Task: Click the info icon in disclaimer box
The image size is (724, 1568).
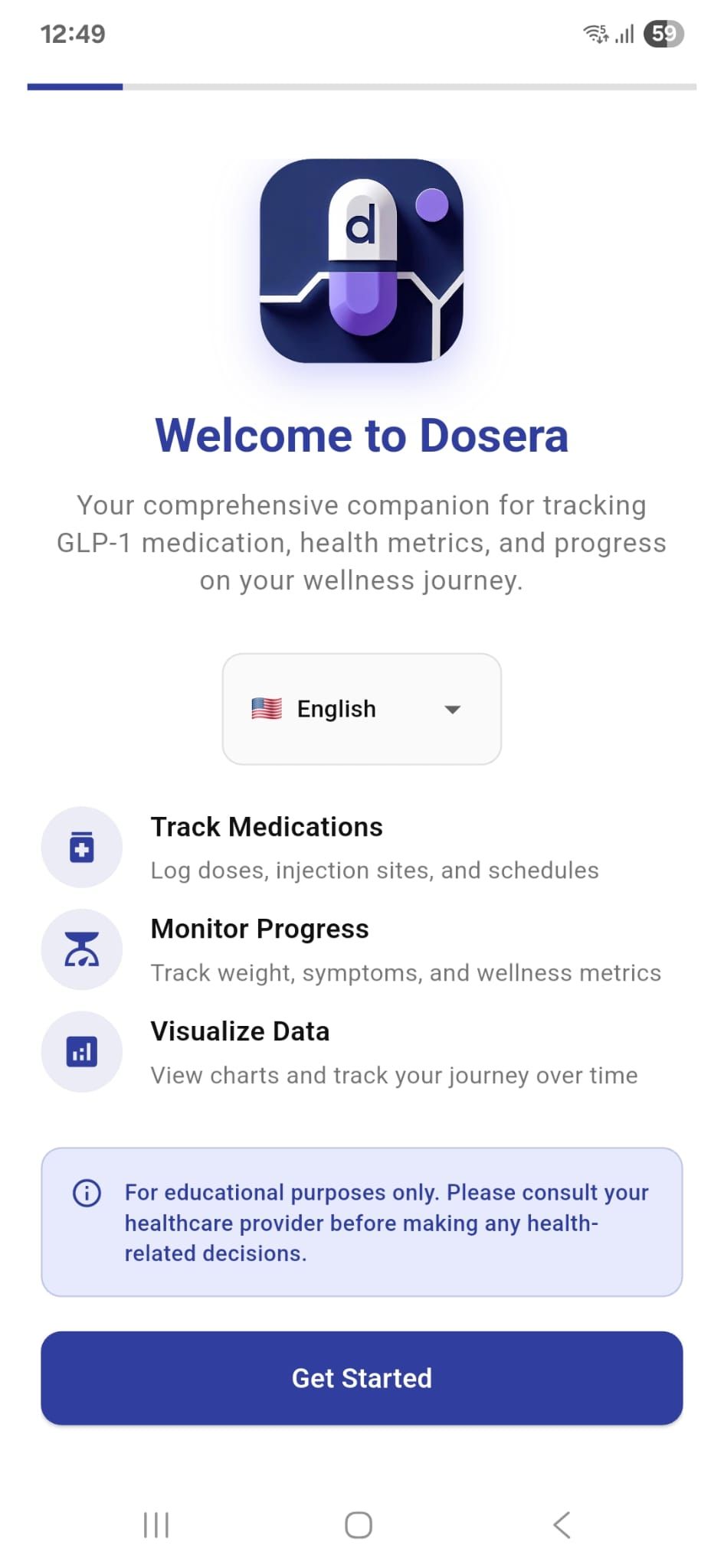Action: (x=86, y=1192)
